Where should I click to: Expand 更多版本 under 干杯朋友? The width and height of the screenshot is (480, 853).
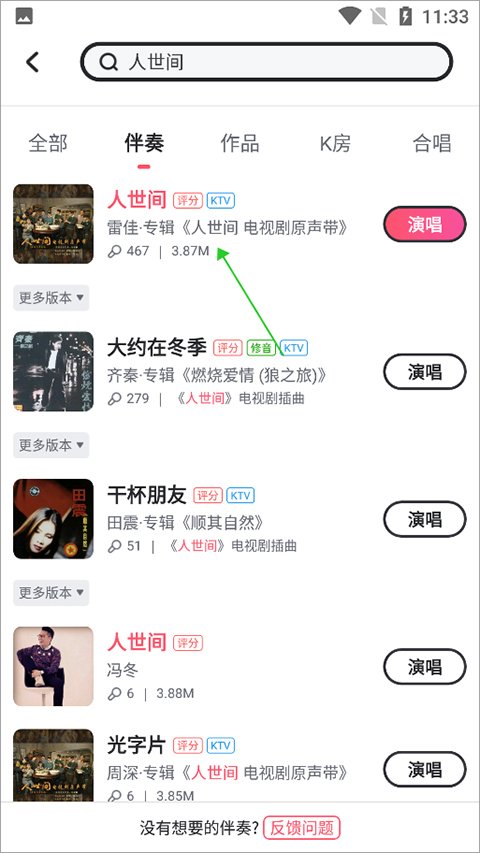[x=51, y=592]
